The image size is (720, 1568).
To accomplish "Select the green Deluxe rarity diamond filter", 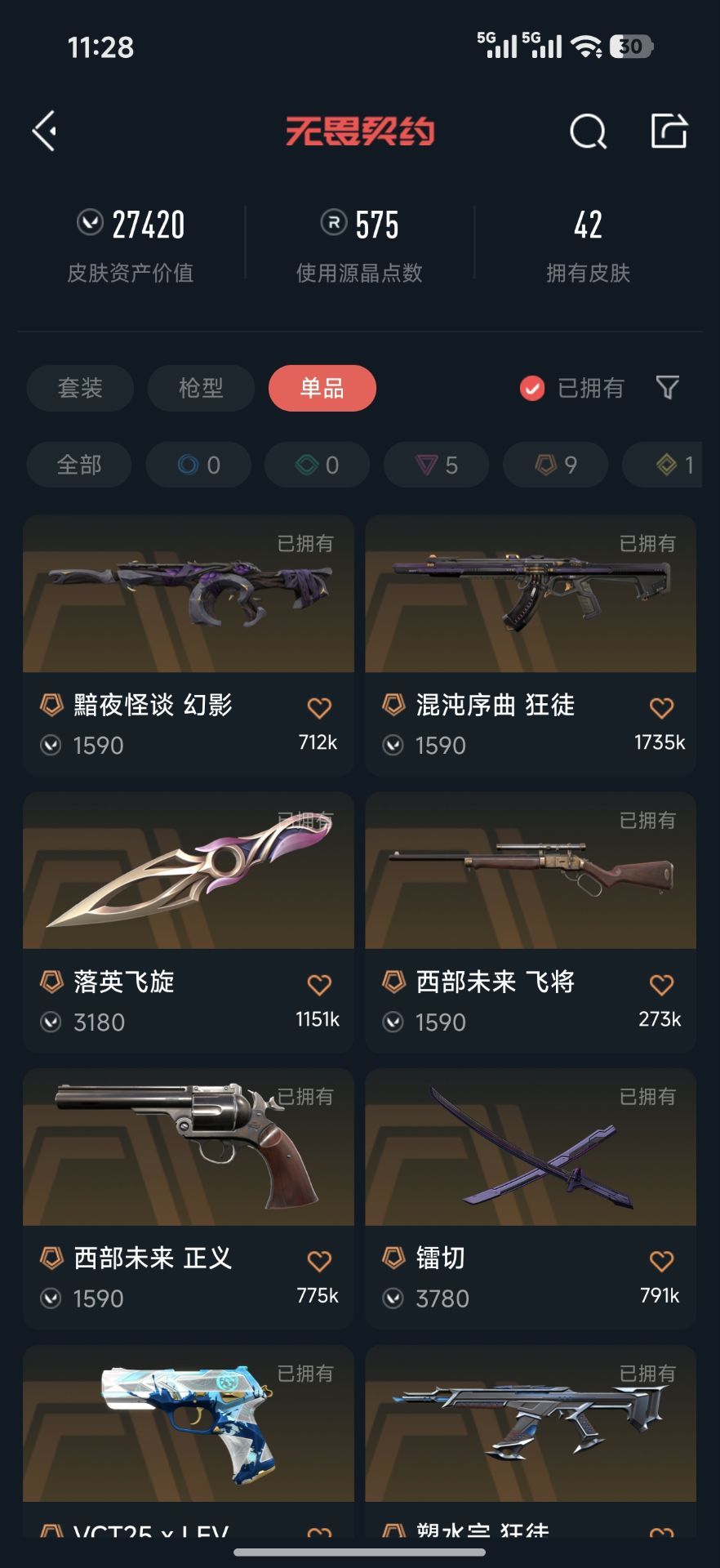I will click(x=316, y=464).
